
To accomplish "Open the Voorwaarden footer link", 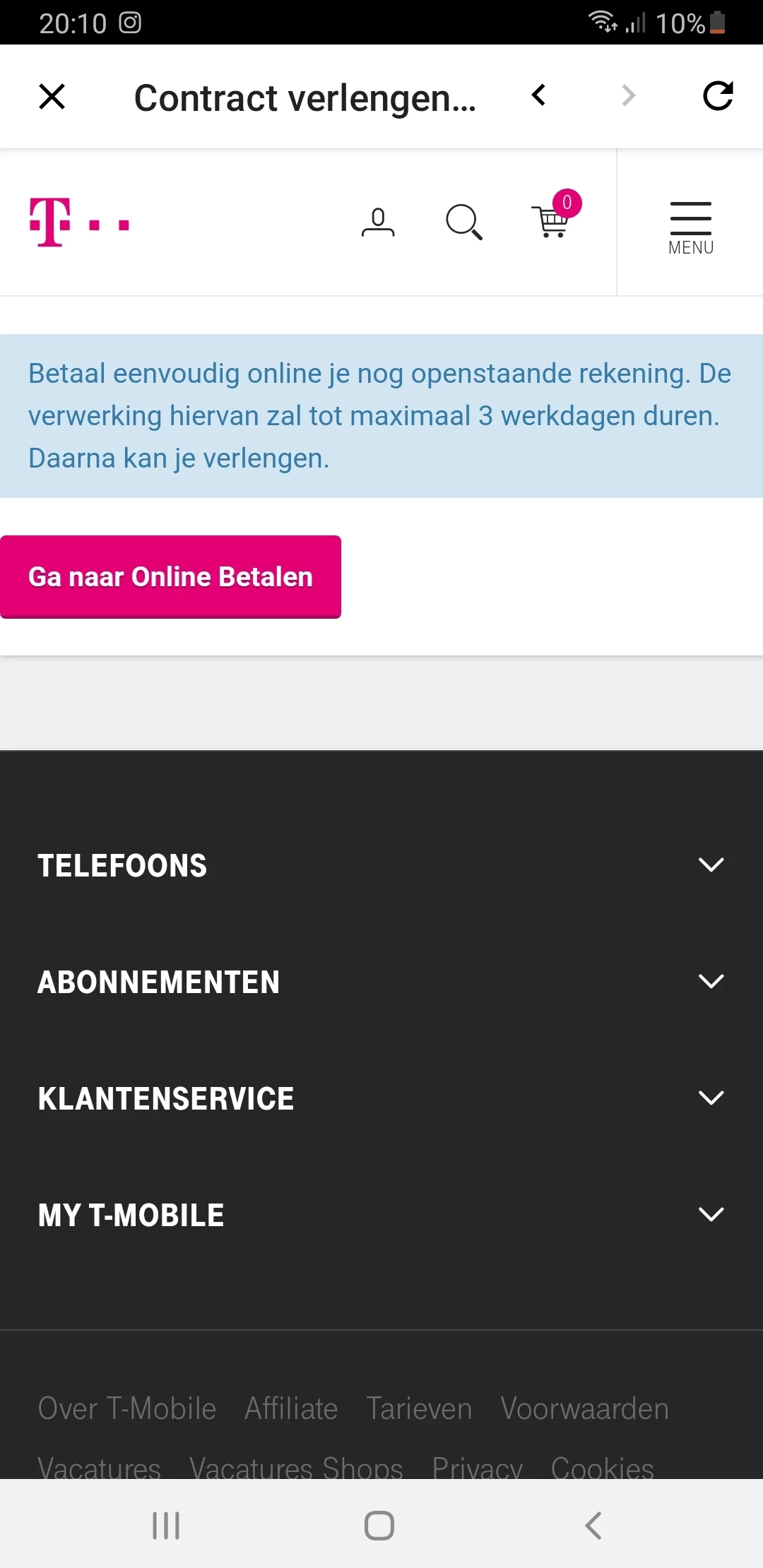I will coord(584,1408).
